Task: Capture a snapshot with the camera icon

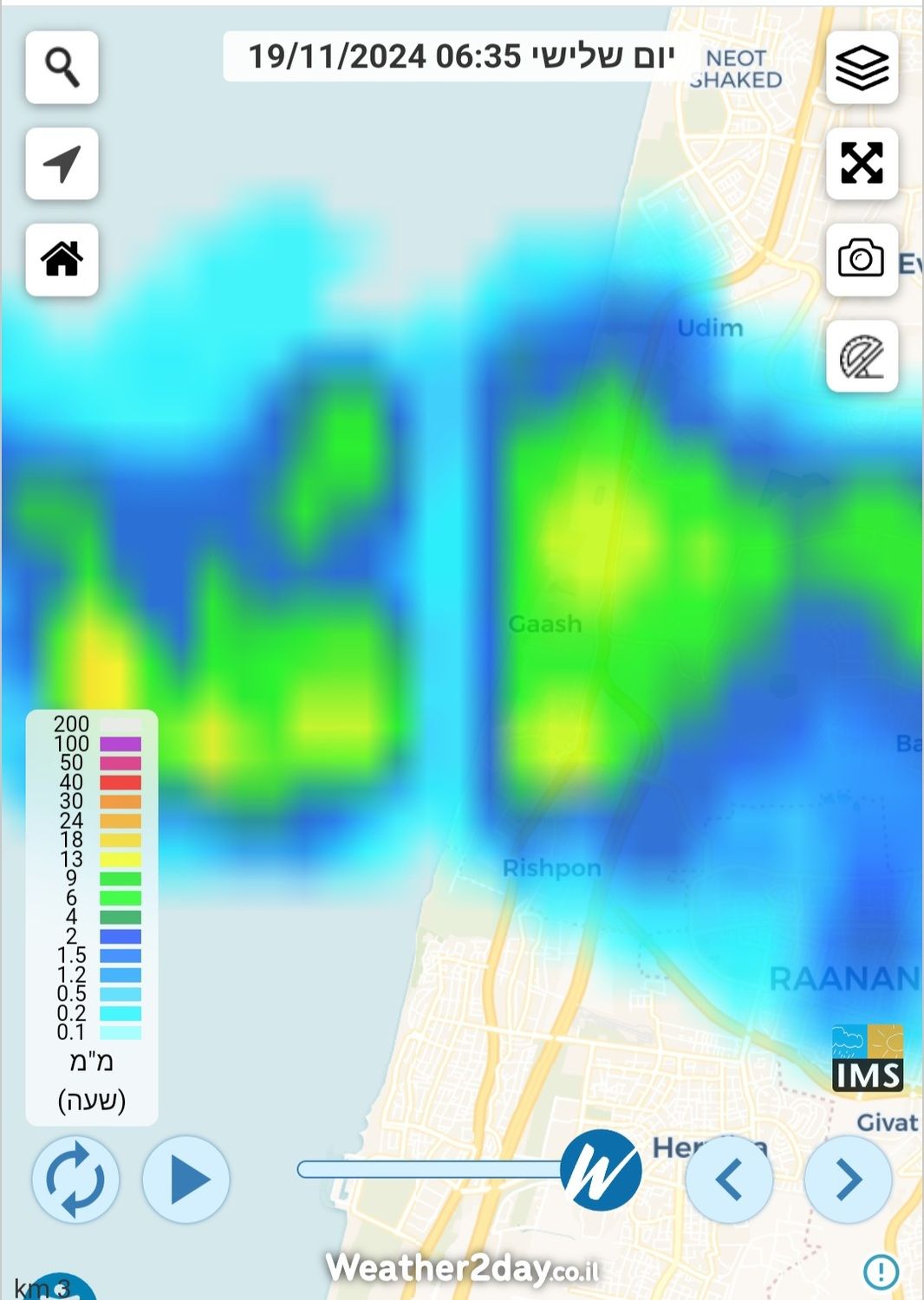Action: point(862,259)
